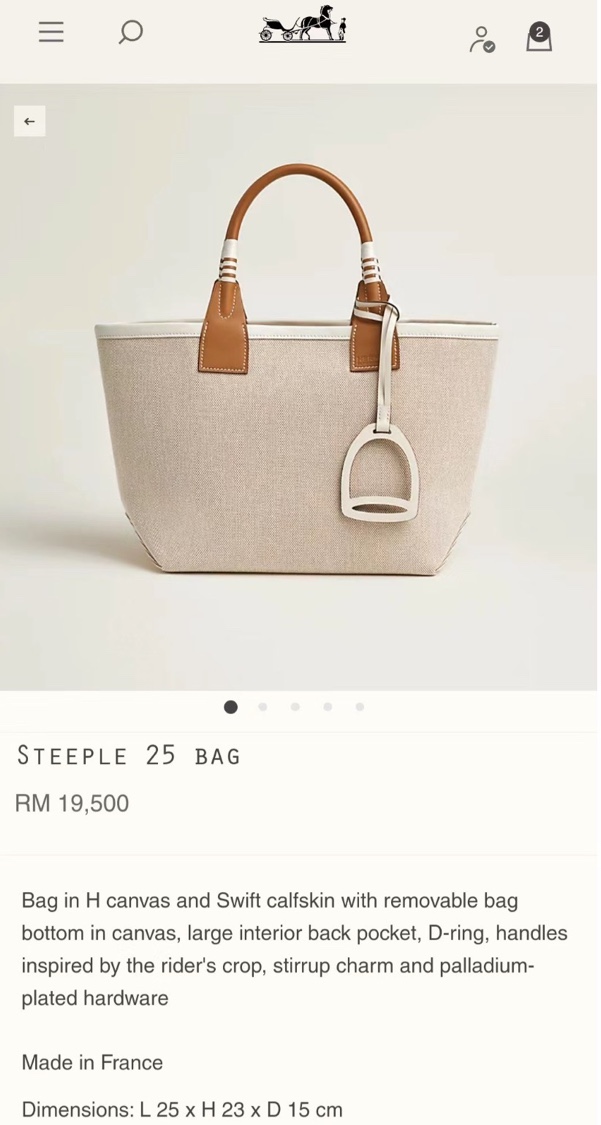The height and width of the screenshot is (1125, 601).
Task: Jump to the third image dot
Action: coord(295,707)
